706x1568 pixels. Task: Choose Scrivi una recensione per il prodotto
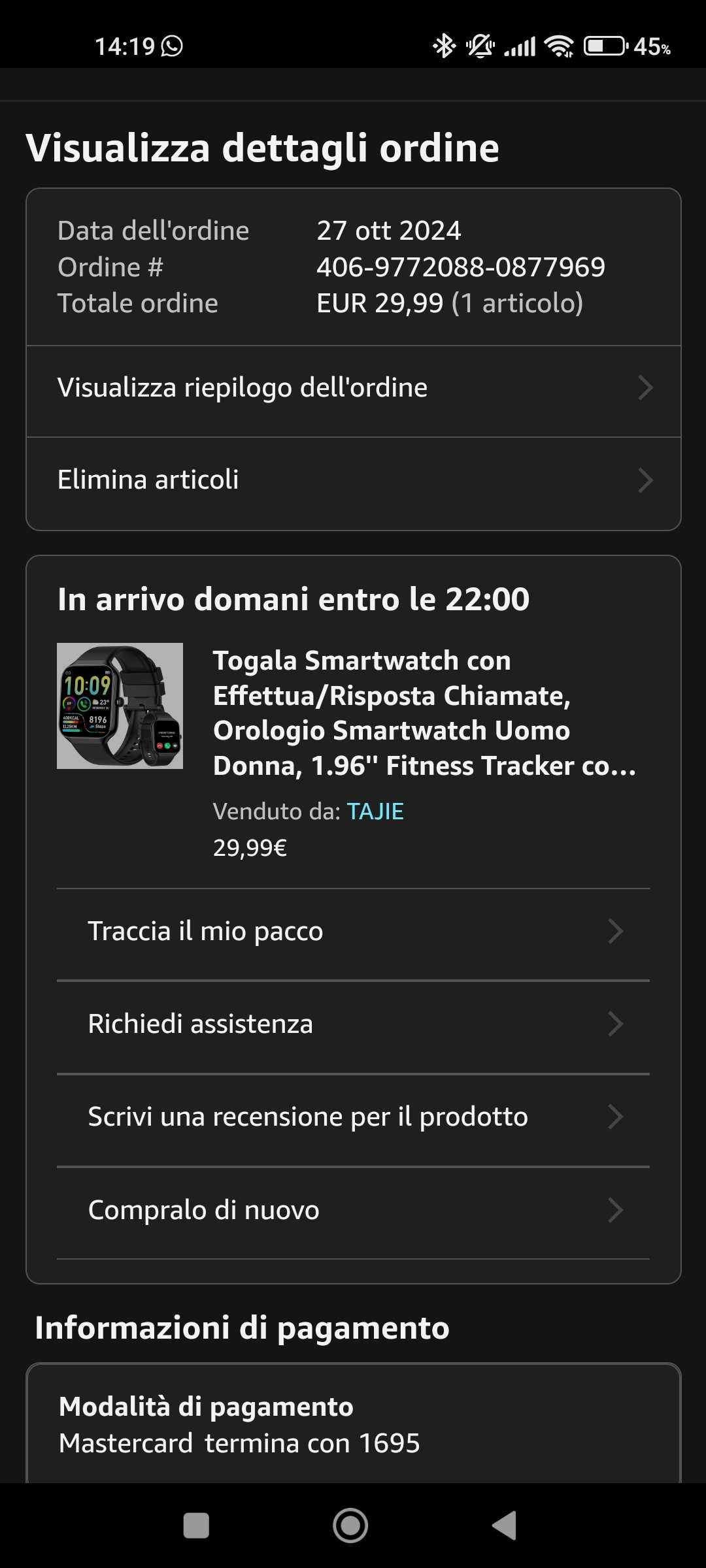click(x=353, y=1117)
